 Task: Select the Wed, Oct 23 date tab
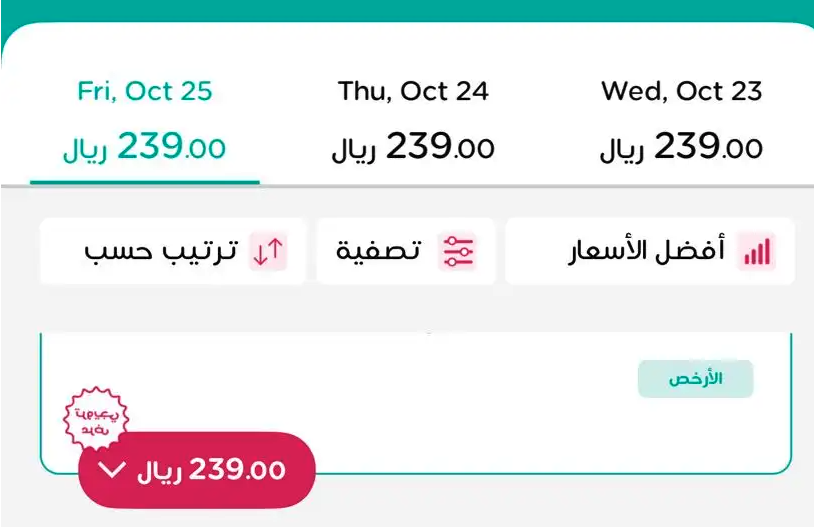point(681,121)
